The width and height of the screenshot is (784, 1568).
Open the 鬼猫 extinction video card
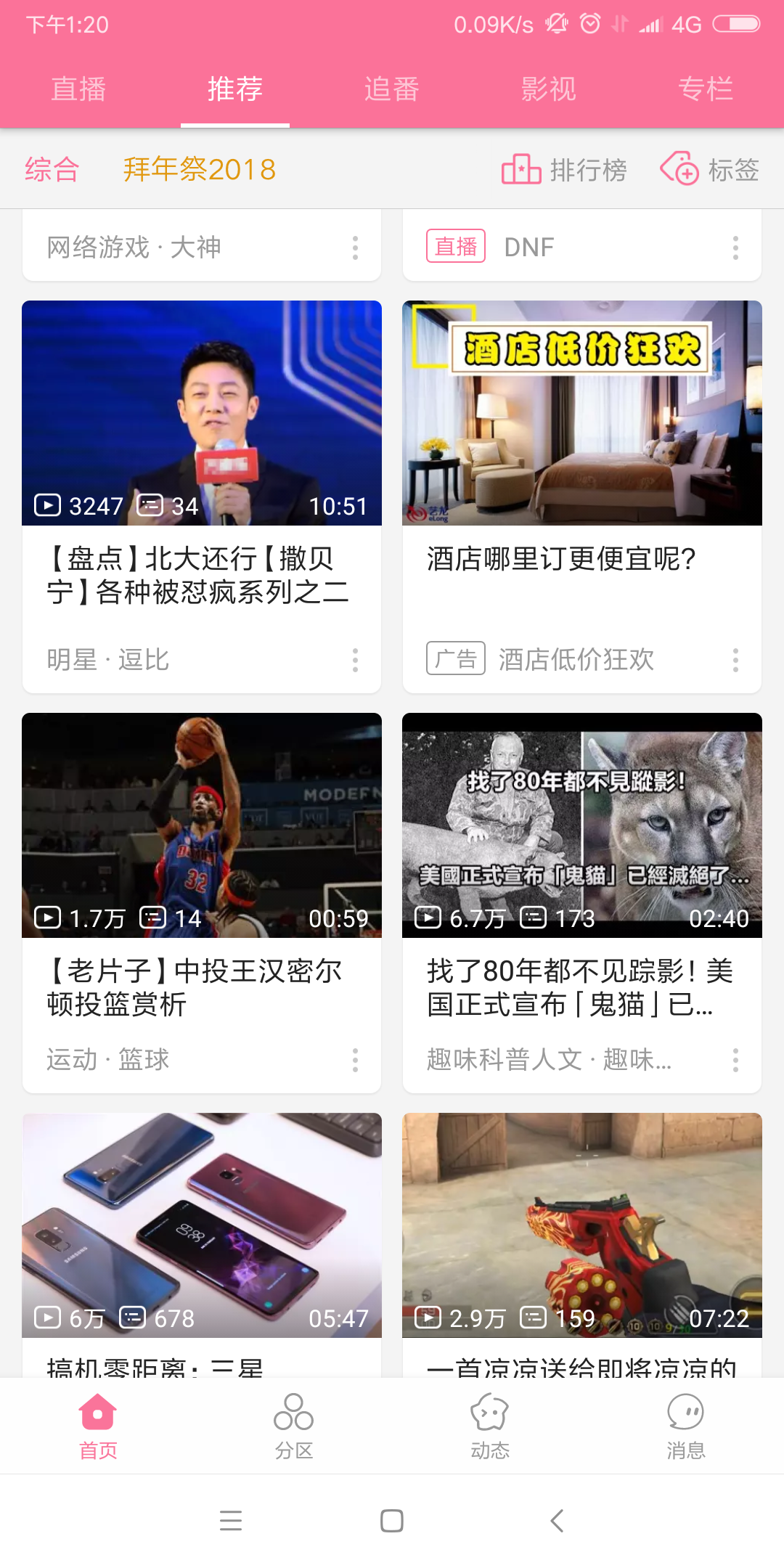(x=582, y=857)
